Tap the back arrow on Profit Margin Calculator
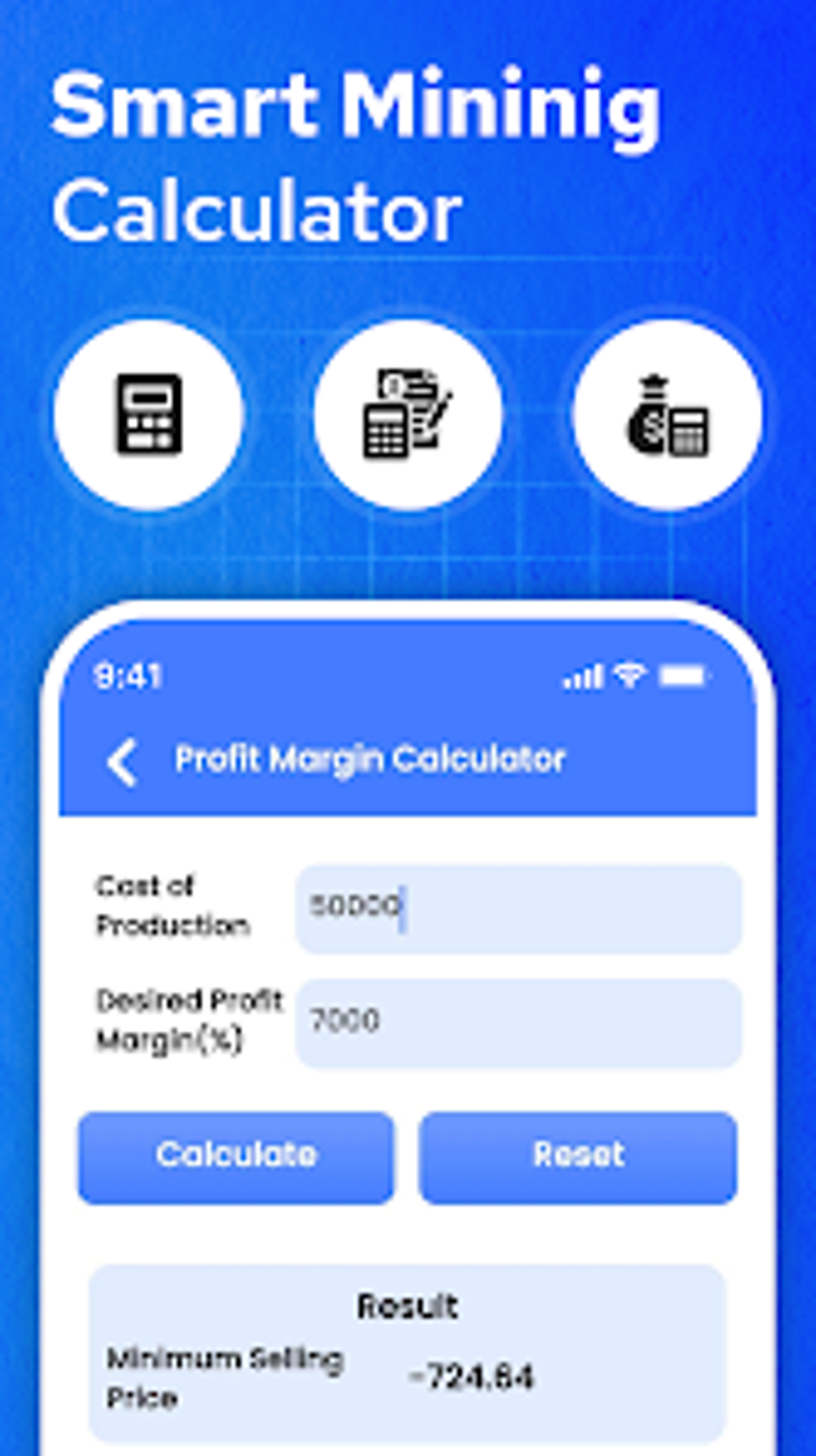 (x=122, y=760)
